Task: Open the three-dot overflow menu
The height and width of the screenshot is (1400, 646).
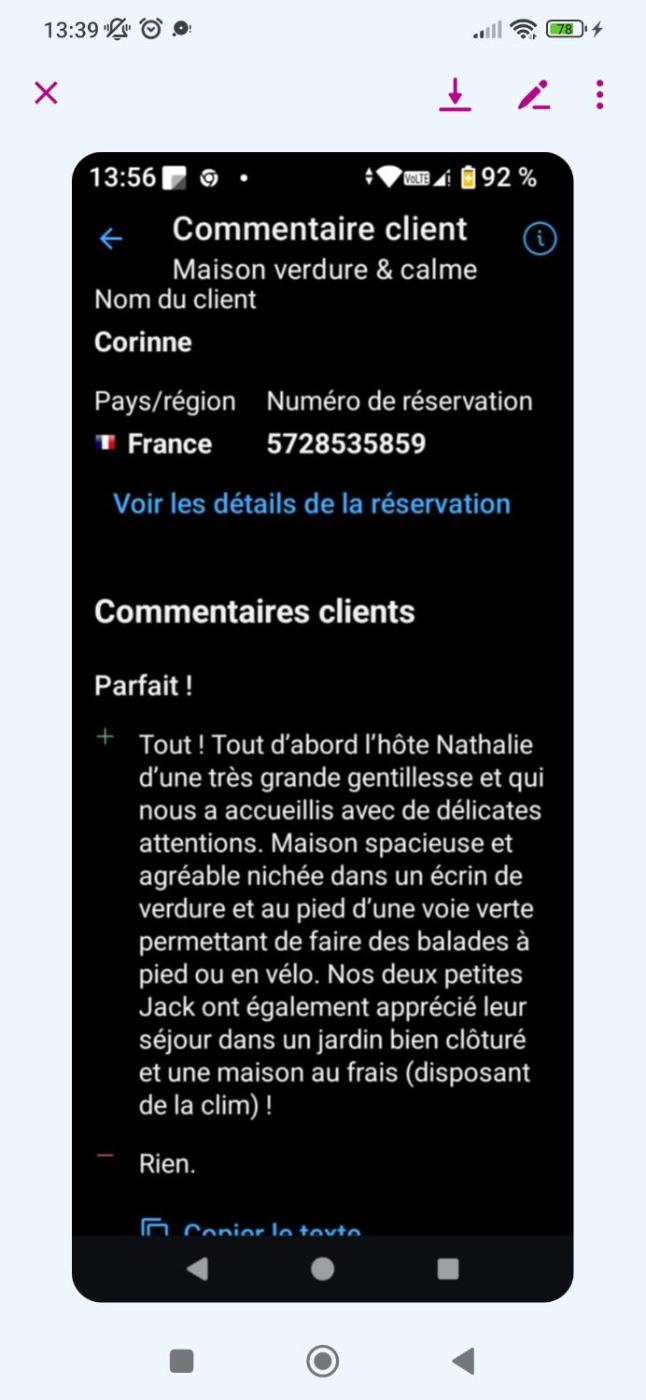Action: pyautogui.click(x=599, y=94)
